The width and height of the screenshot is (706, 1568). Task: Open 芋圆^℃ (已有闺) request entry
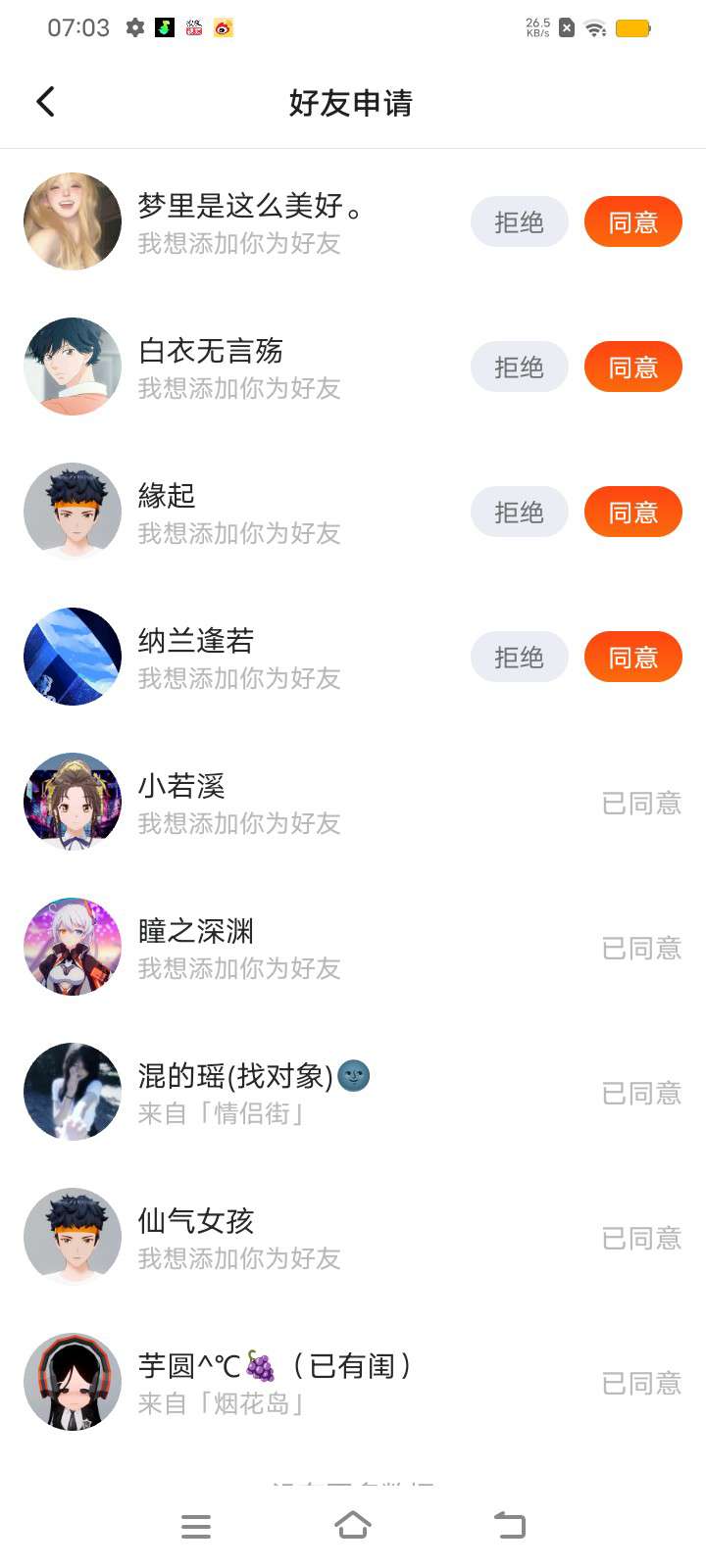tap(294, 1383)
